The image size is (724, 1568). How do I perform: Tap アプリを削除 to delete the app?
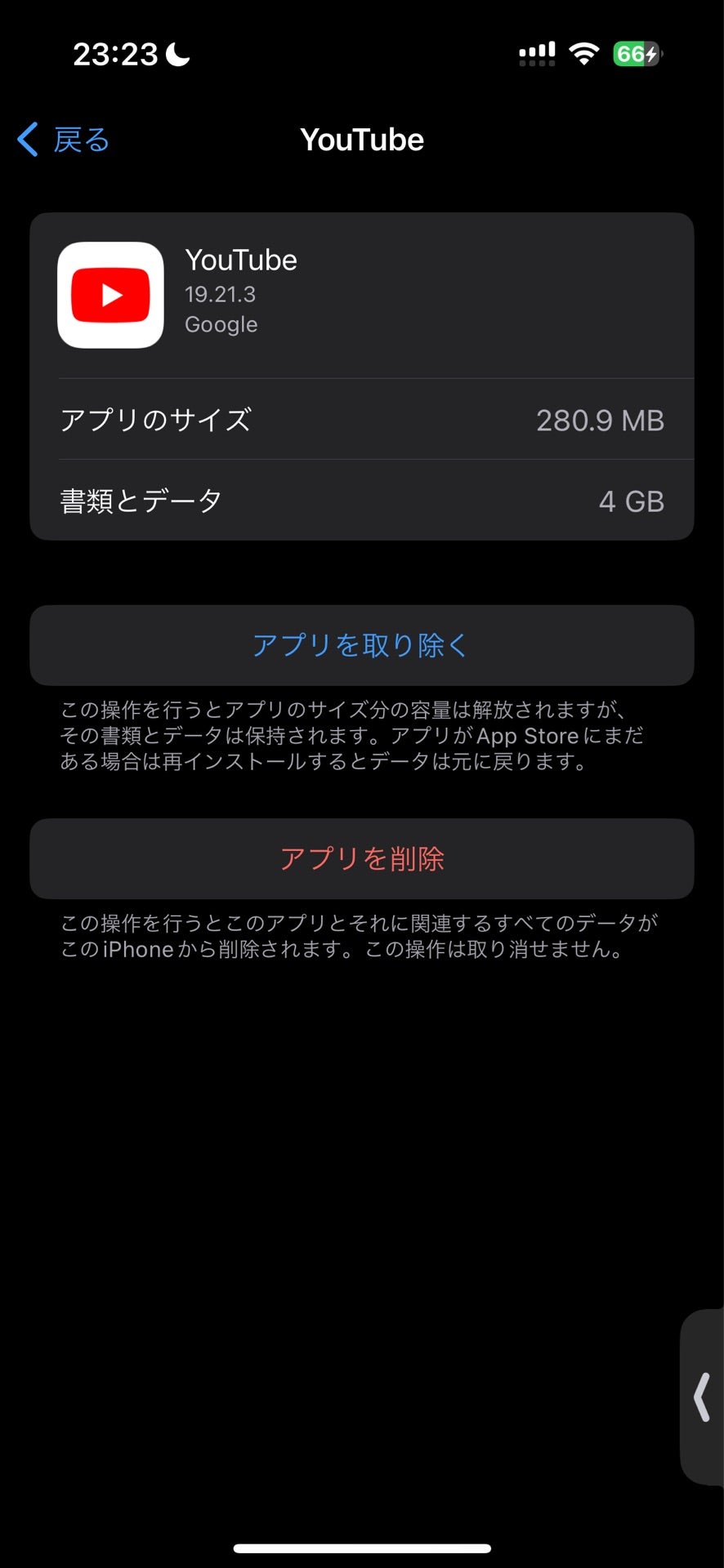pos(362,858)
